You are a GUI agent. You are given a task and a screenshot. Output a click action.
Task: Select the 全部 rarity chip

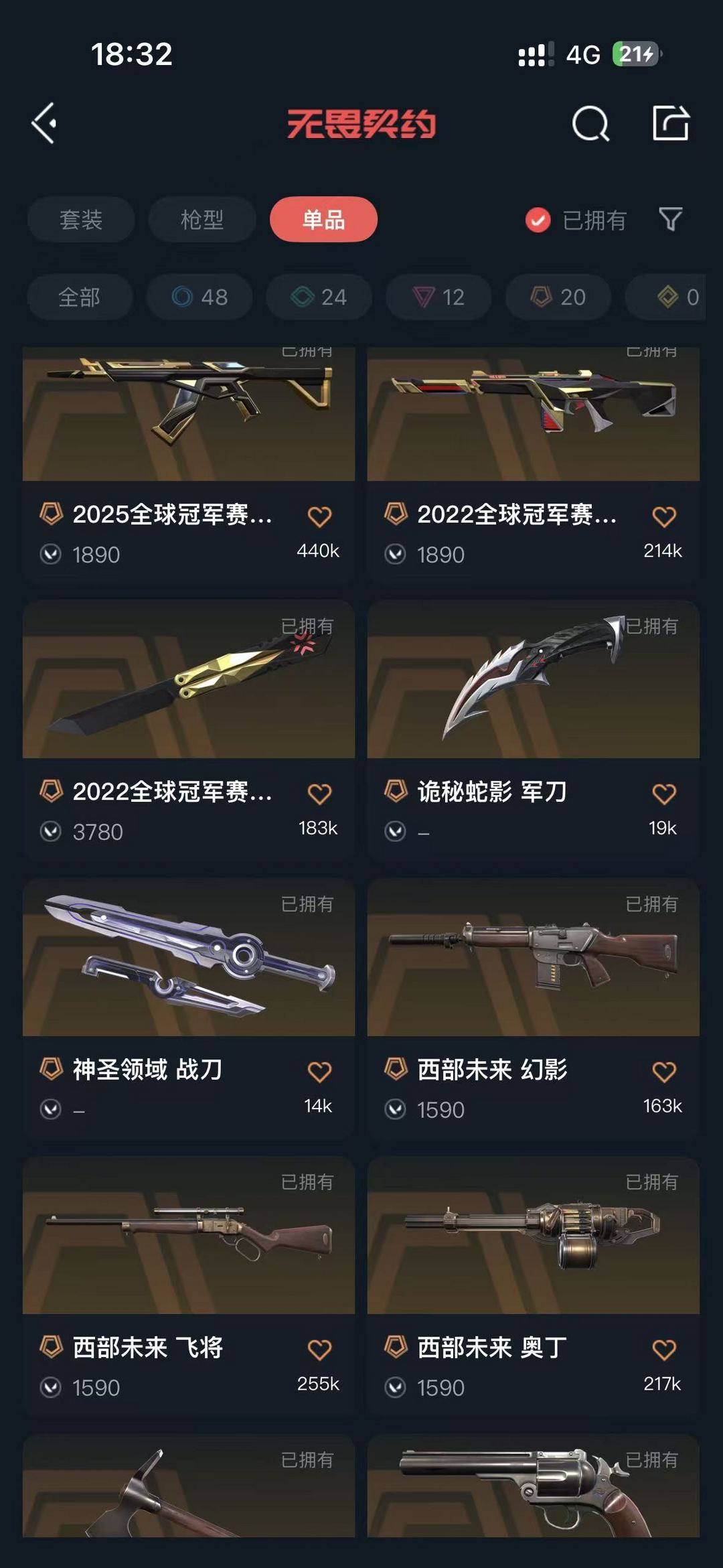click(x=80, y=297)
